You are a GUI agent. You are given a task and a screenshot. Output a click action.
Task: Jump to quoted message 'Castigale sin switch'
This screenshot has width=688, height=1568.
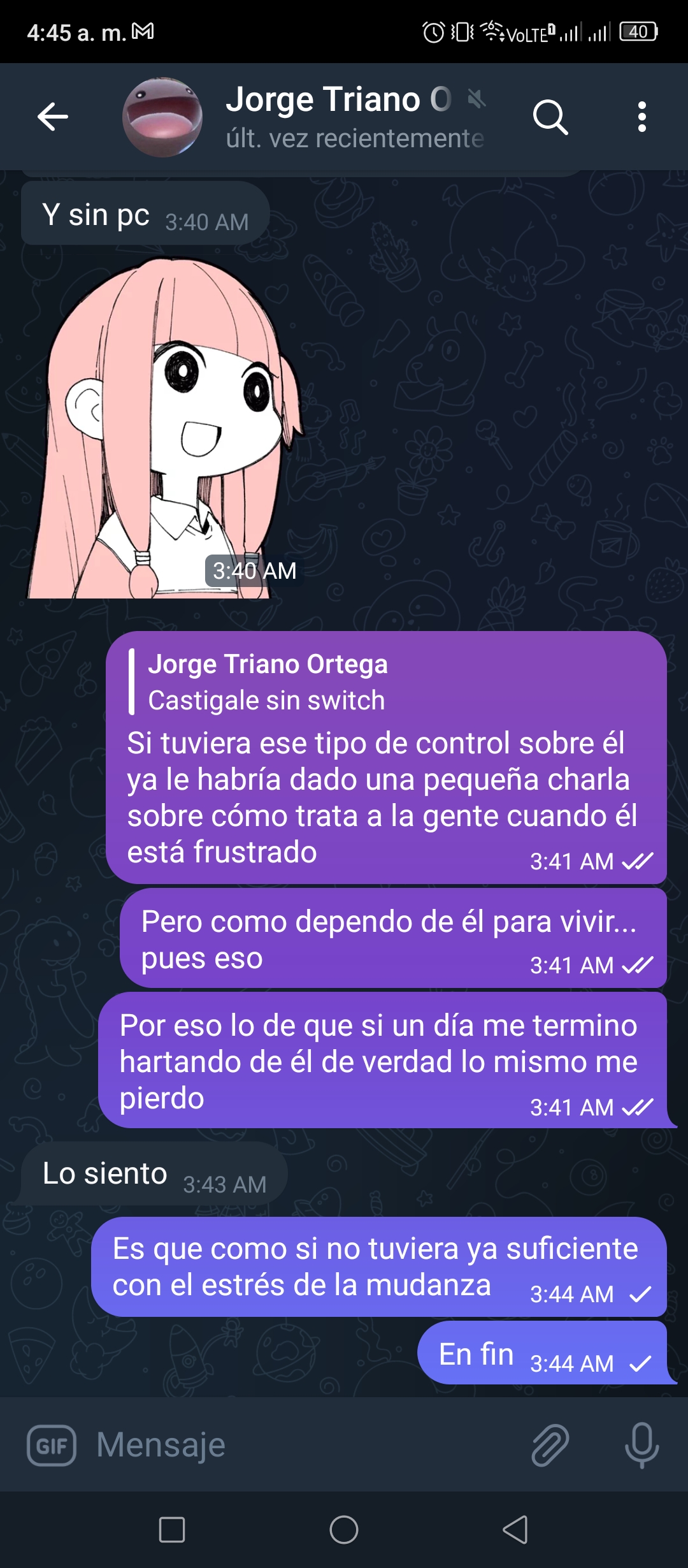pyautogui.click(x=268, y=682)
